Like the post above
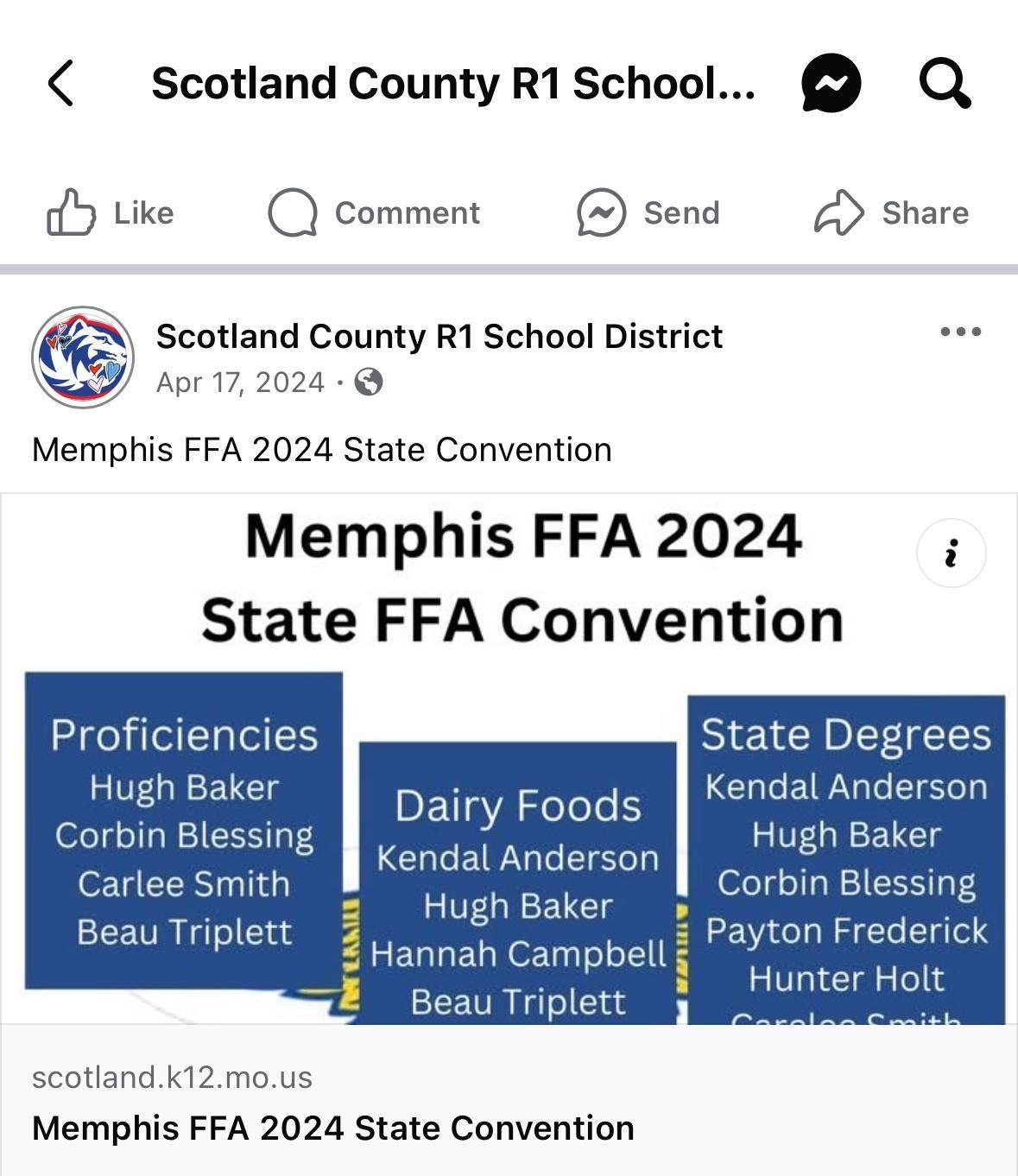 point(111,212)
